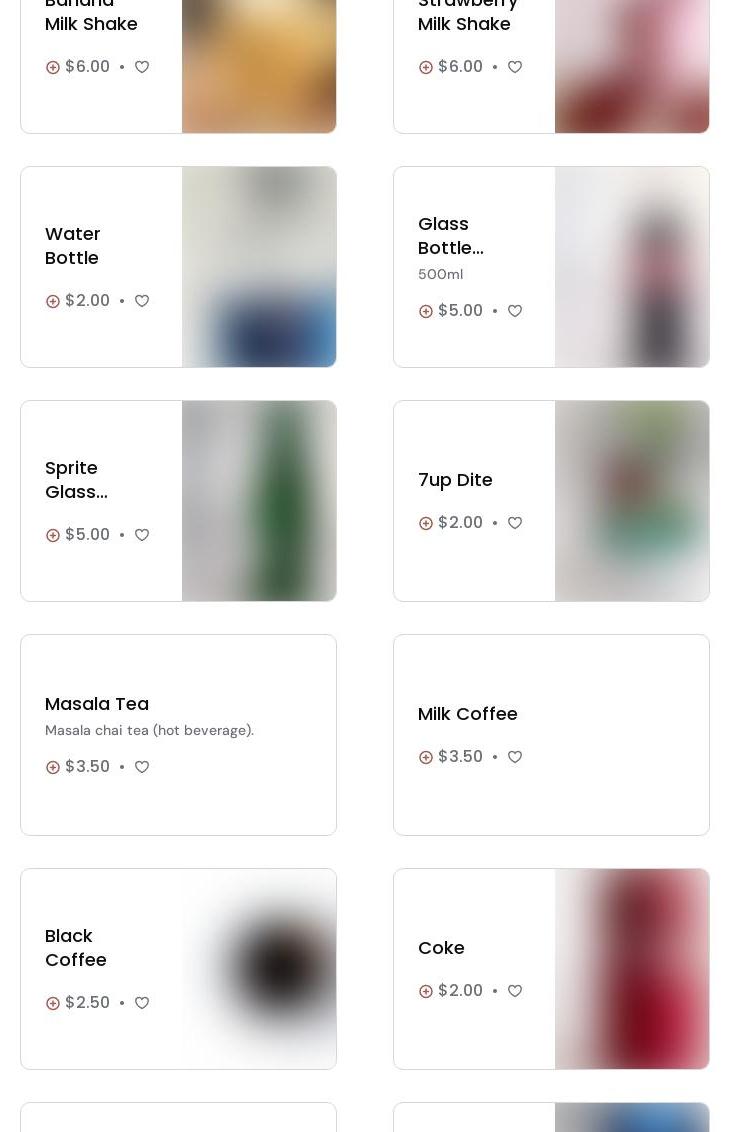The image size is (750, 1132).
Task: Add Coke to the cart
Action: pos(426,991)
